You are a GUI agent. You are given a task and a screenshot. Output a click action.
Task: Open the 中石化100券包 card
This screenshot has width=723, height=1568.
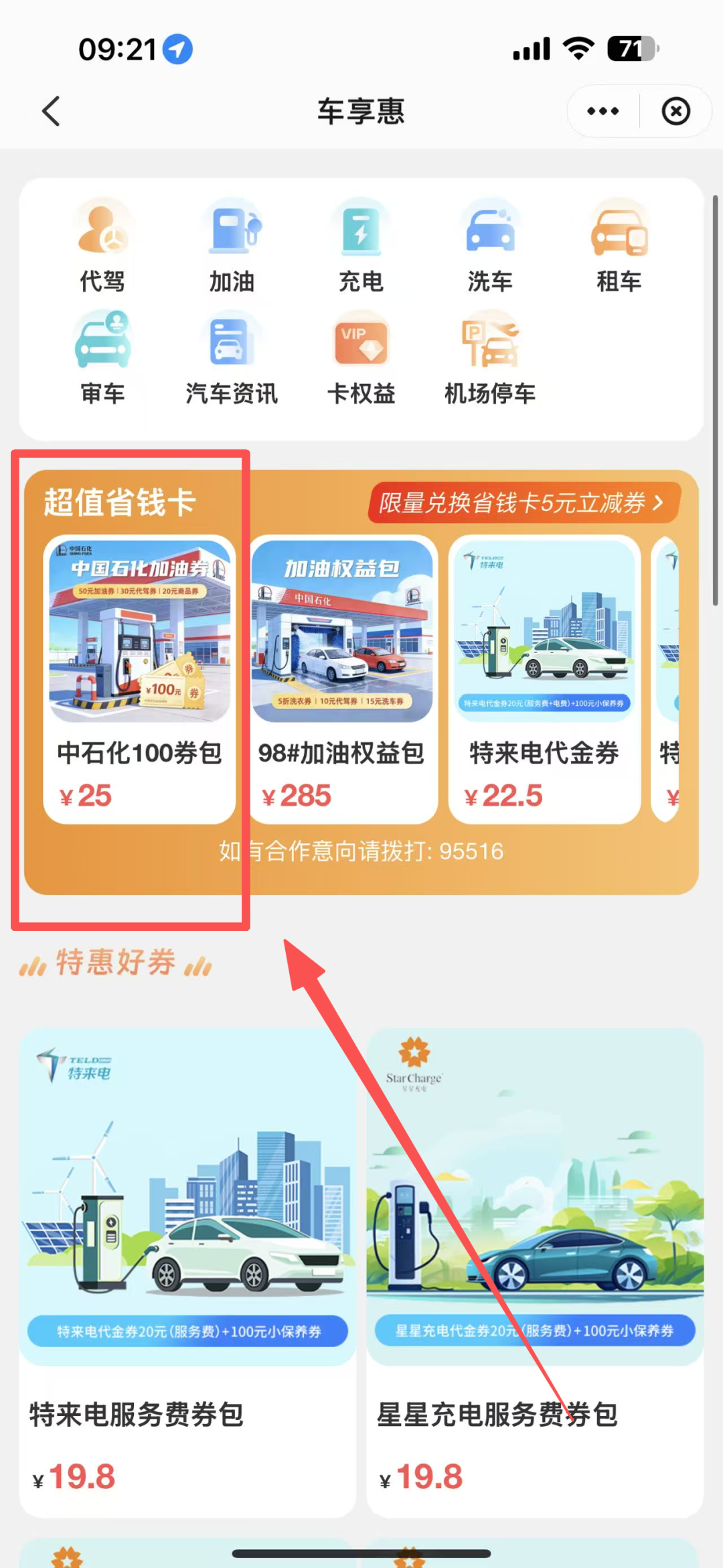[x=139, y=679]
